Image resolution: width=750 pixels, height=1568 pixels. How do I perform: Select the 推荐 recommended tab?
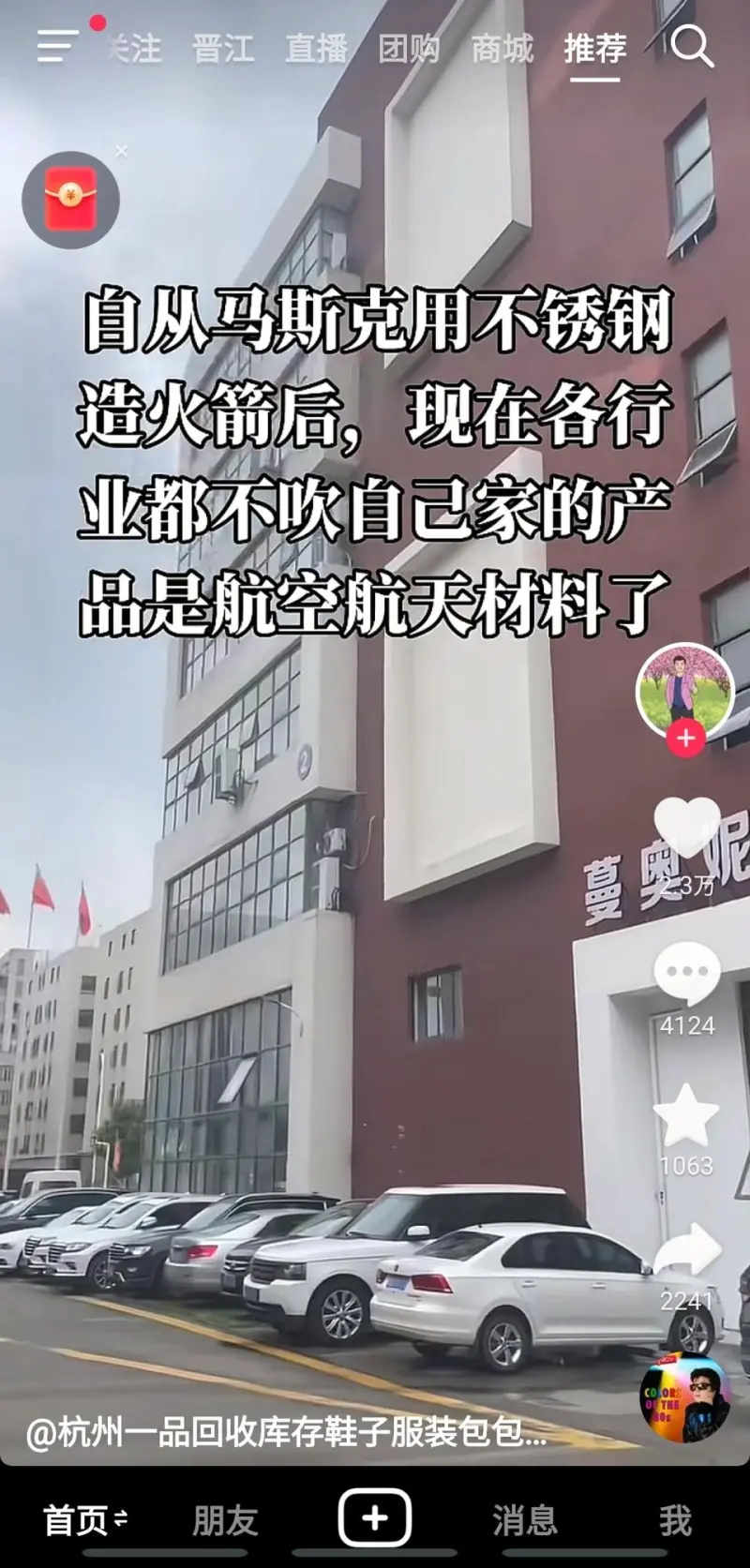595,48
